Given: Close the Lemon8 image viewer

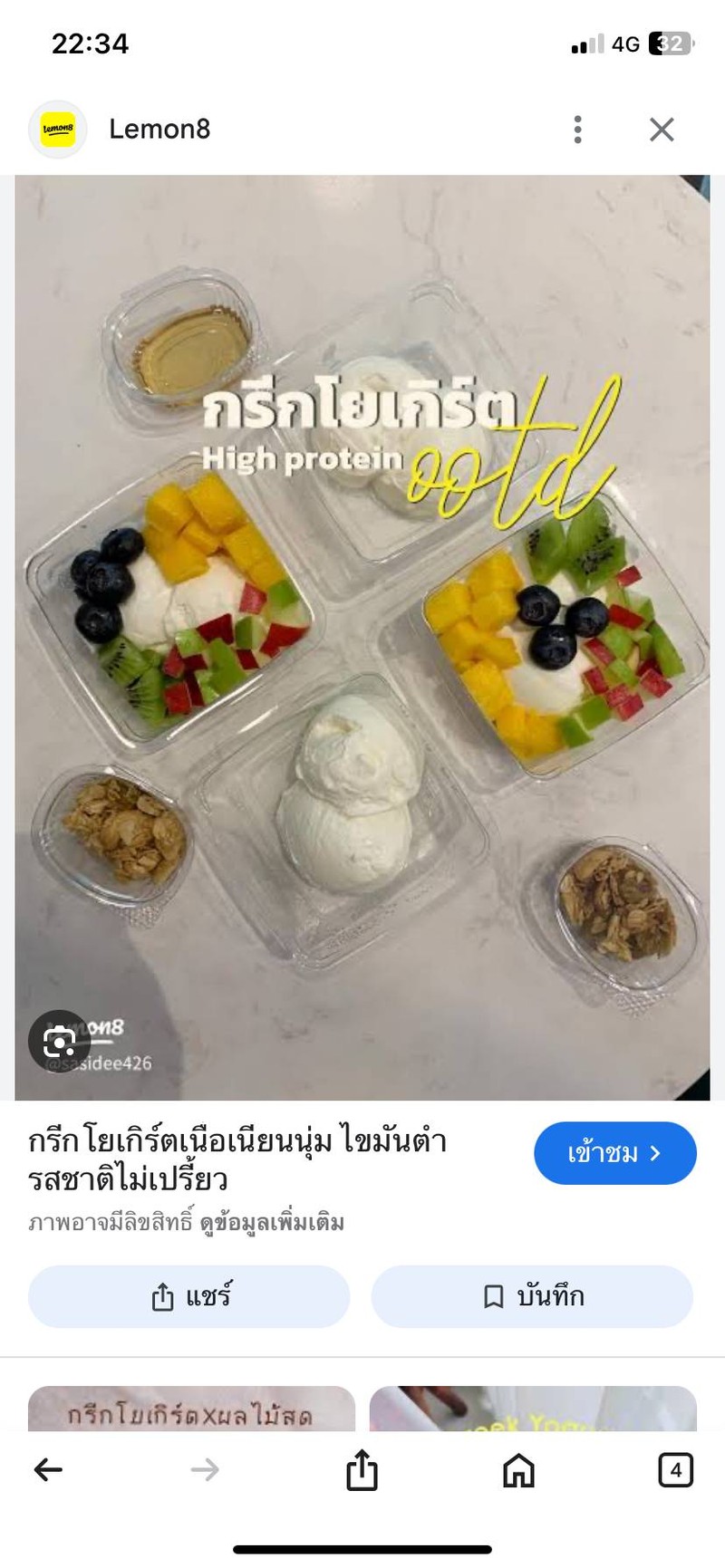Looking at the screenshot, I should coord(662,130).
